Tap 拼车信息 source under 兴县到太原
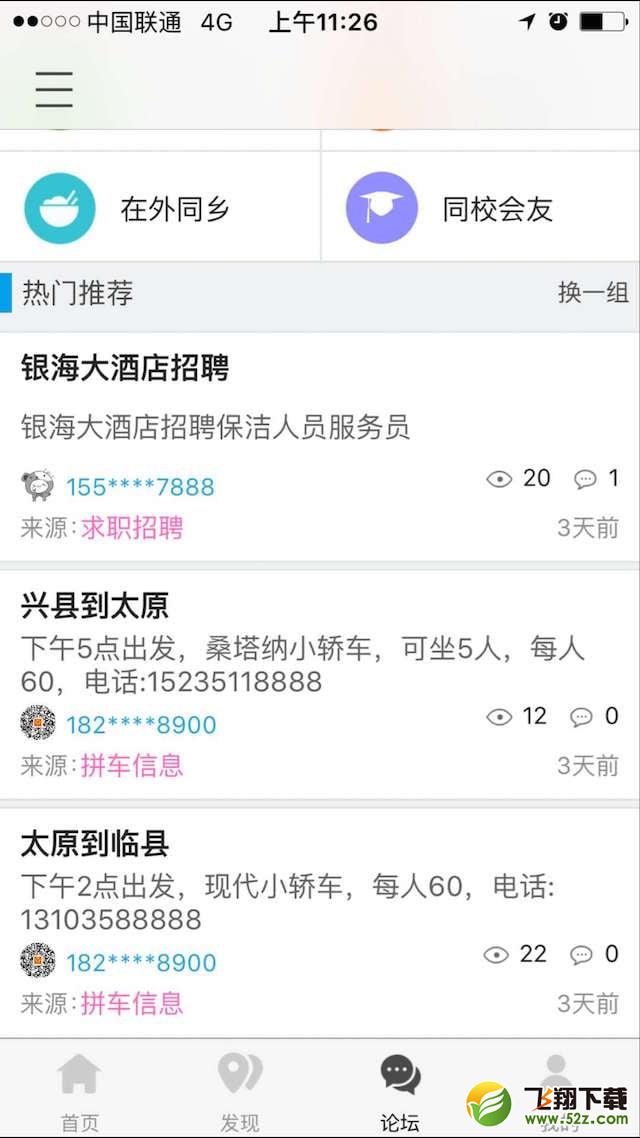Screen dimensions: 640x1138 (x=132, y=766)
